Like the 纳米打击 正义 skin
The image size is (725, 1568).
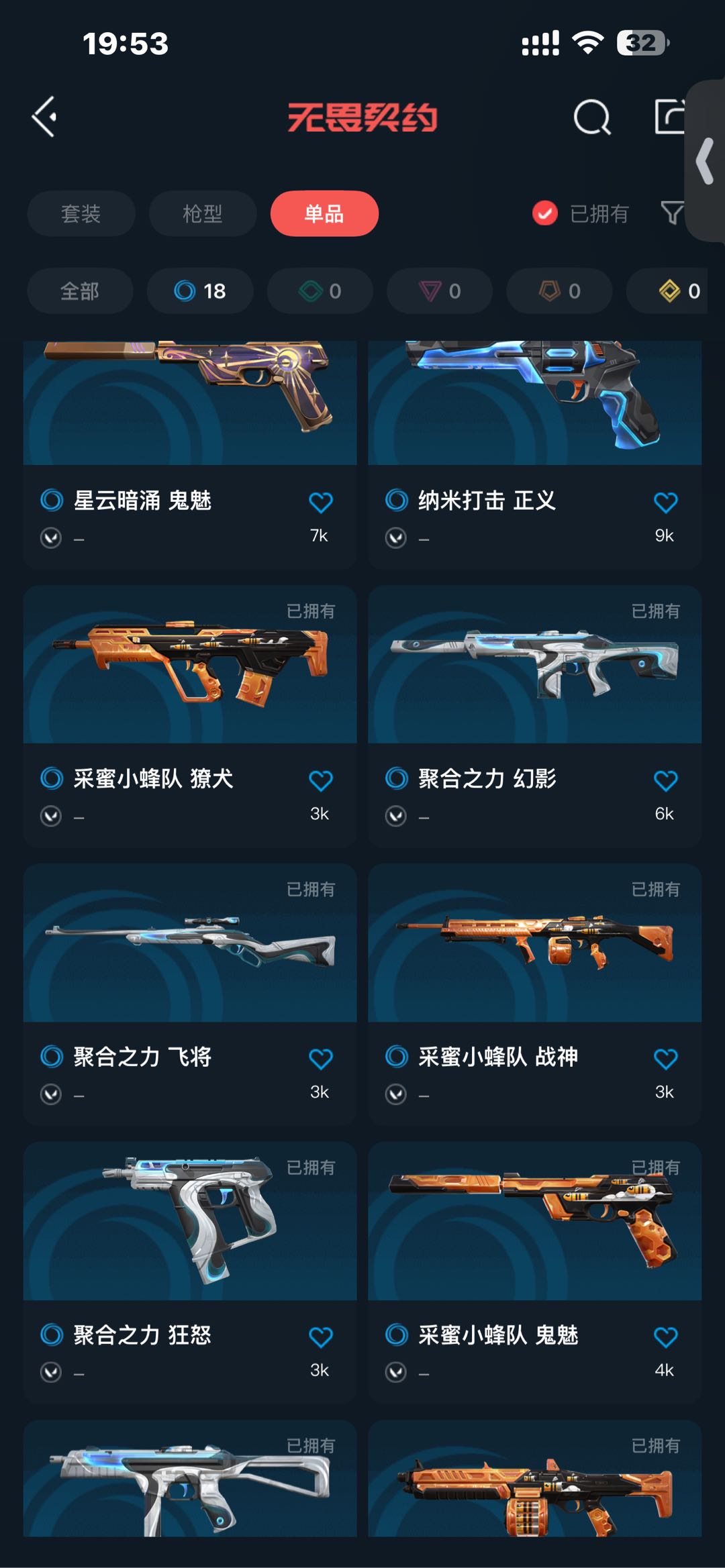(665, 502)
